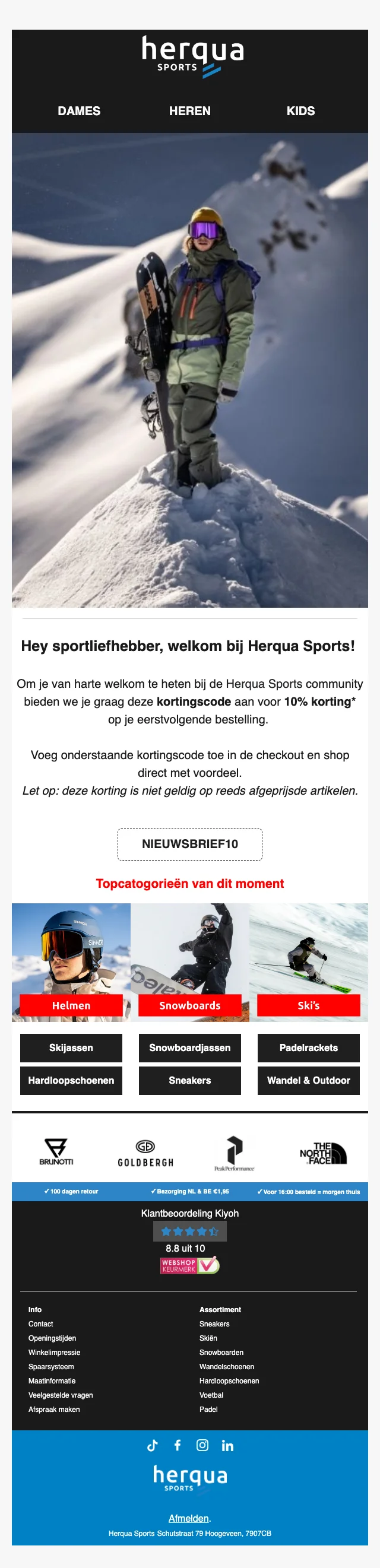This screenshot has height=1568, width=380.
Task: Tap the Afmelden unsubscribe link
Action: tap(189, 1518)
